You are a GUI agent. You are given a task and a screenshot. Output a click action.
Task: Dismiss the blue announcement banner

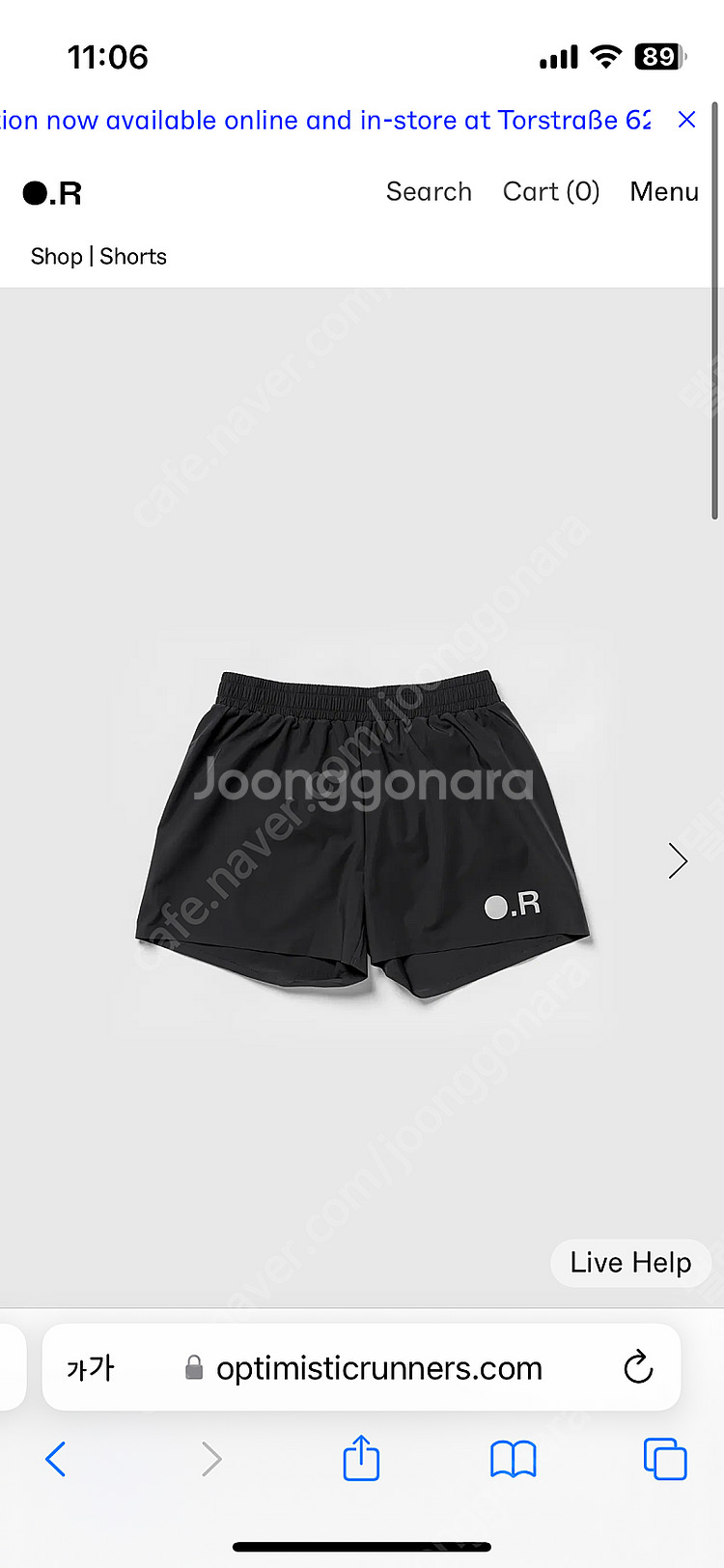coord(686,120)
